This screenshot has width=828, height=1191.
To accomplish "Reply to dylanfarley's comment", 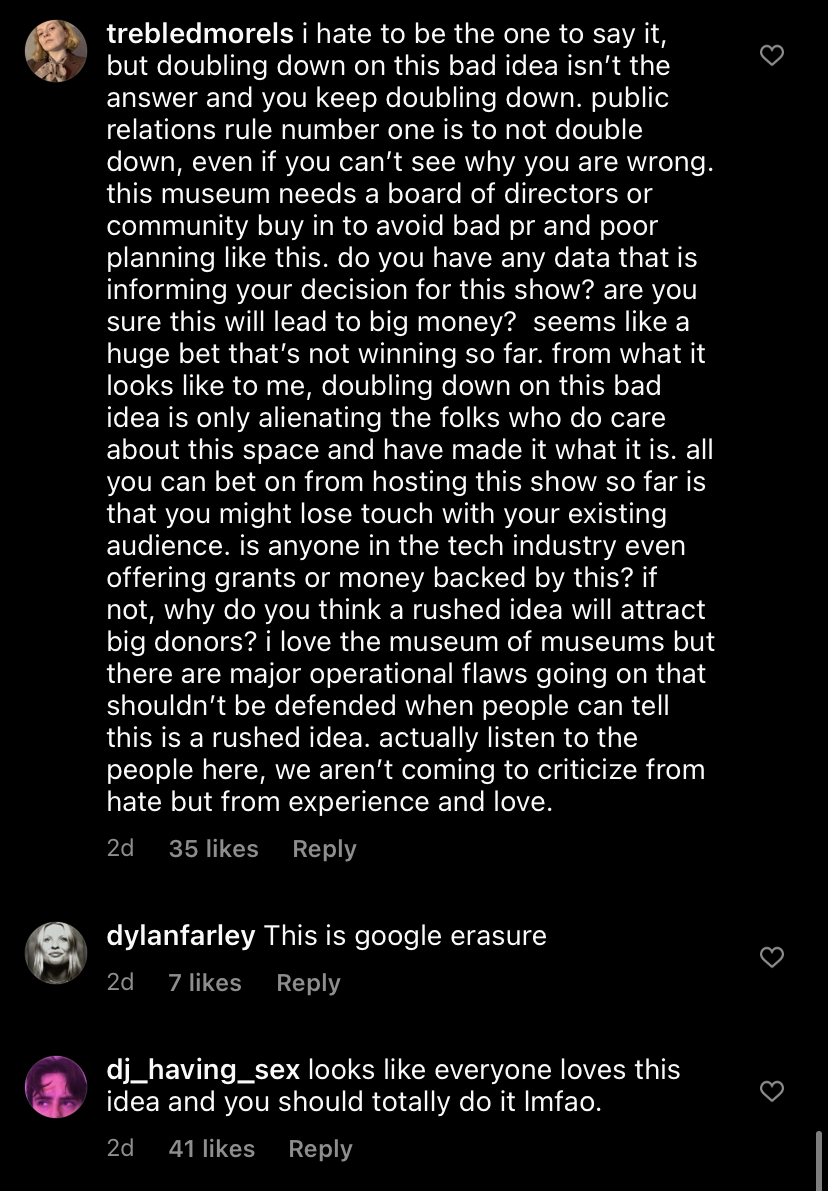I will pos(308,983).
